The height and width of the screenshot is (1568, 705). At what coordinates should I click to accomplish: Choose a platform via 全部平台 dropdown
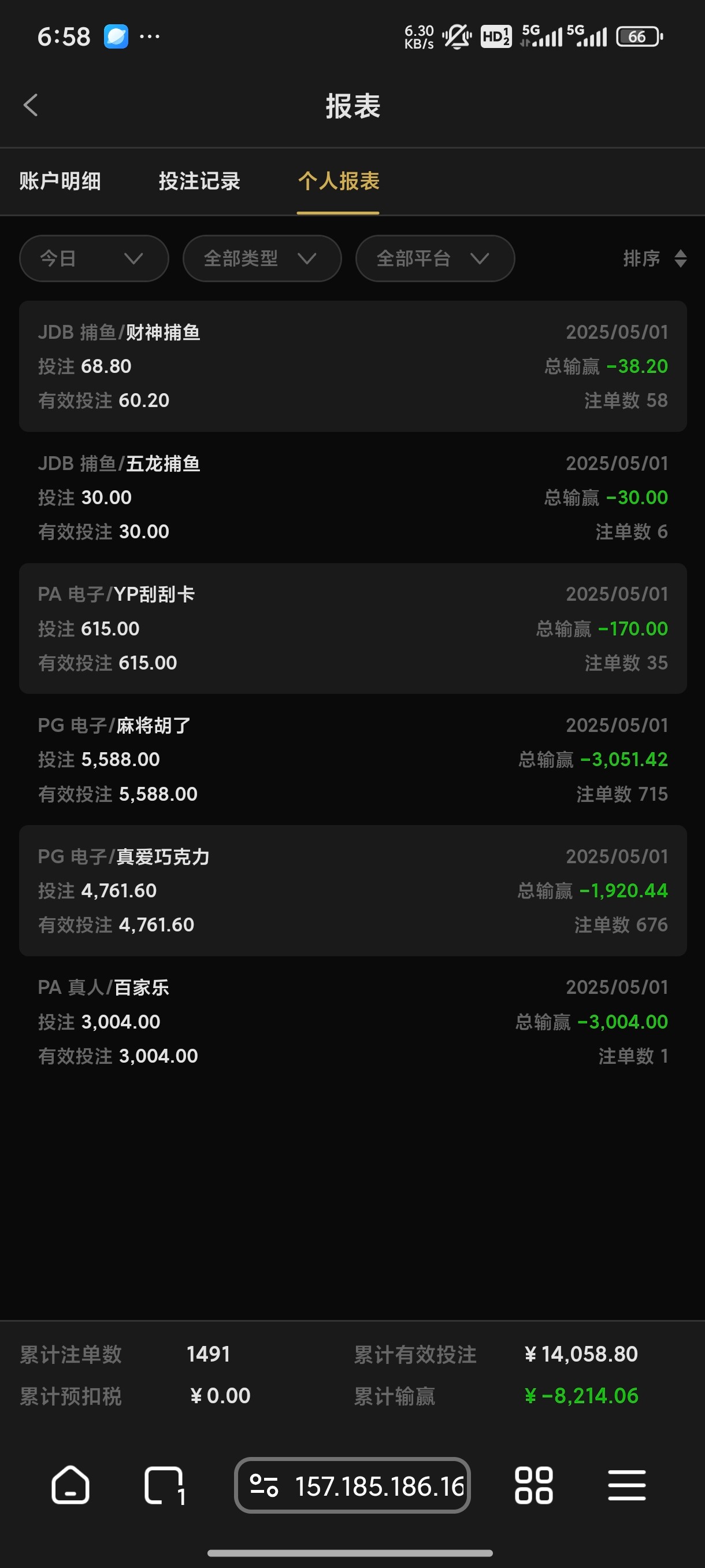pyautogui.click(x=435, y=258)
